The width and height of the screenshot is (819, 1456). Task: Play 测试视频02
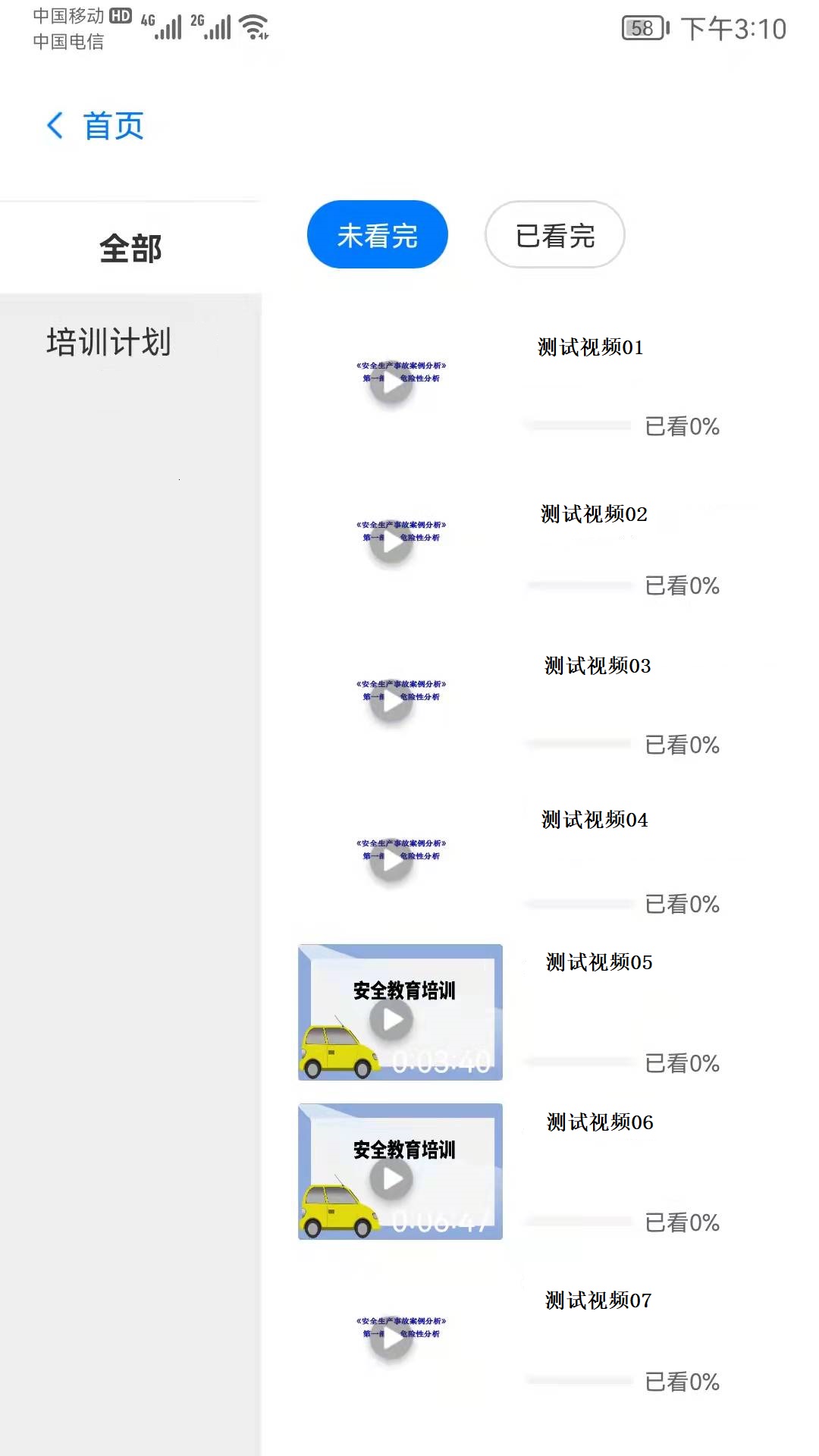[392, 543]
